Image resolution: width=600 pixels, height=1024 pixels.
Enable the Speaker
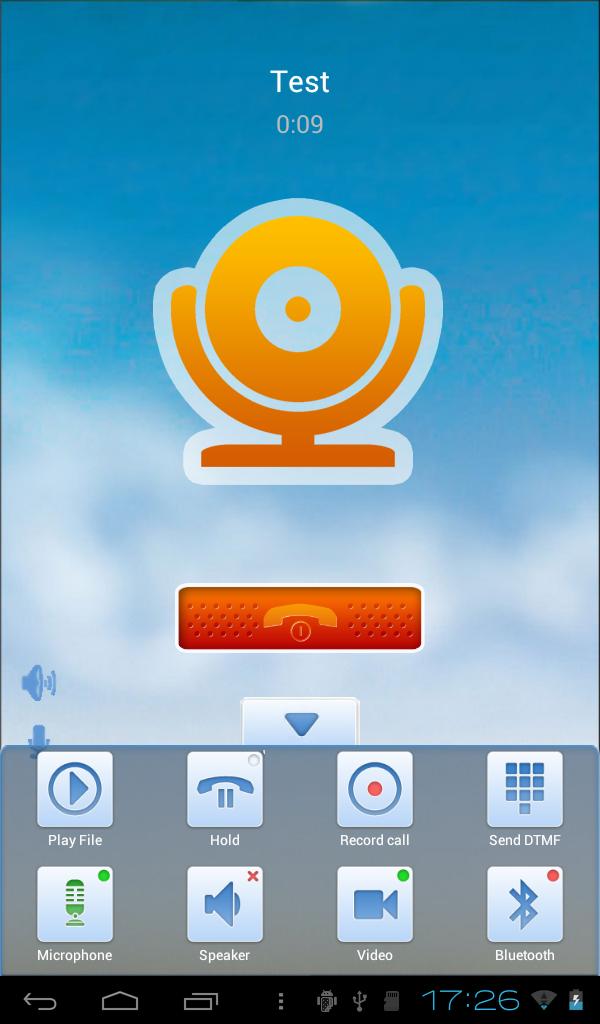[225, 904]
